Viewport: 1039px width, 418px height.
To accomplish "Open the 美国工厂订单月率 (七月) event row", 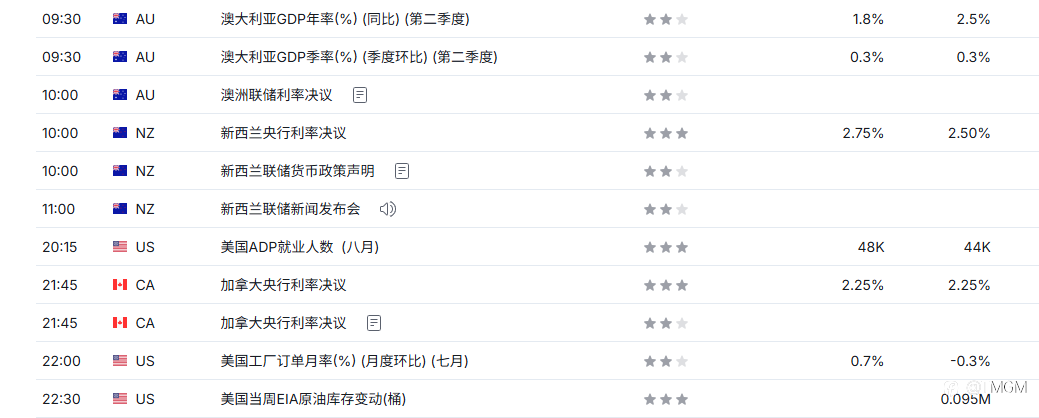I will 520,361.
